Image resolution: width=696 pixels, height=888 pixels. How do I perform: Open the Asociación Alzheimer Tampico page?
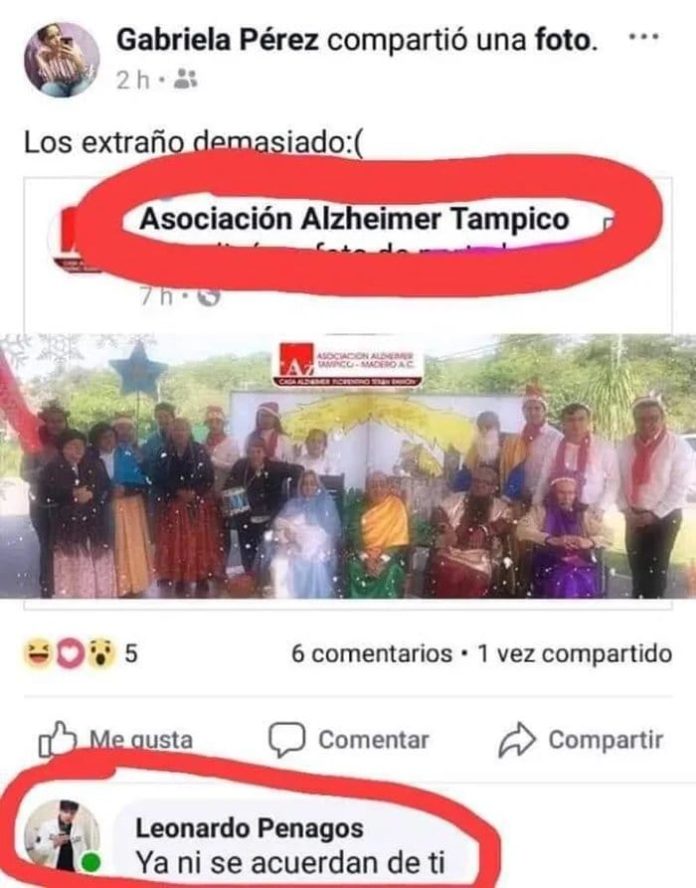pos(353,219)
